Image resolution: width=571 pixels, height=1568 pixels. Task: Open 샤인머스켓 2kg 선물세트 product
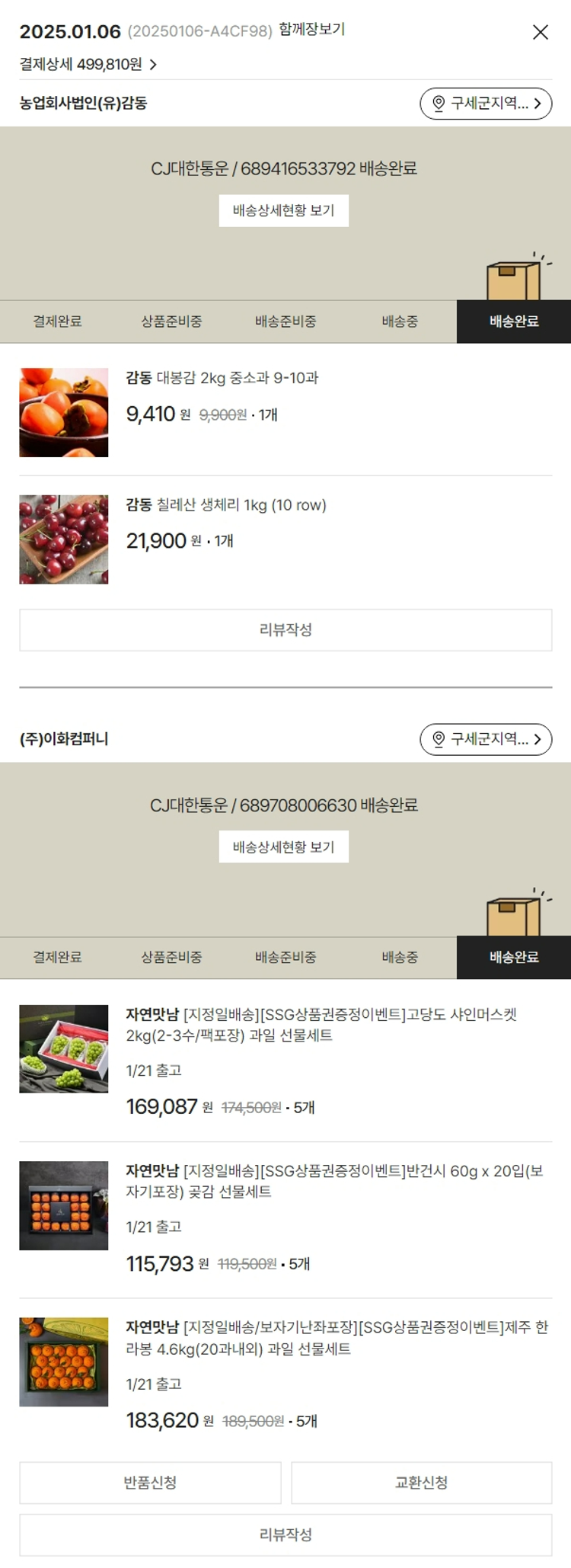tap(320, 1025)
